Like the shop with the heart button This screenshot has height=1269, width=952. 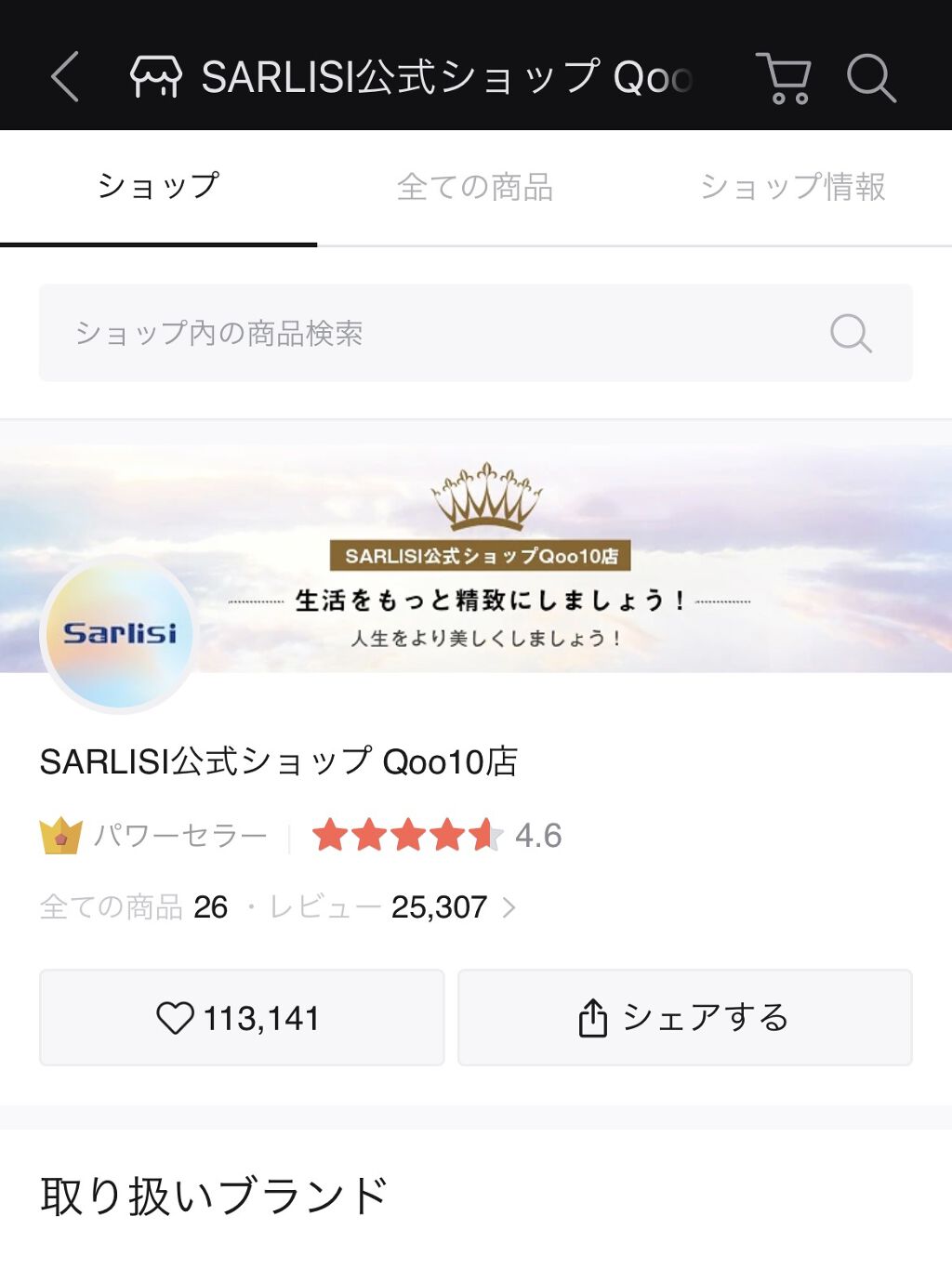[242, 1017]
